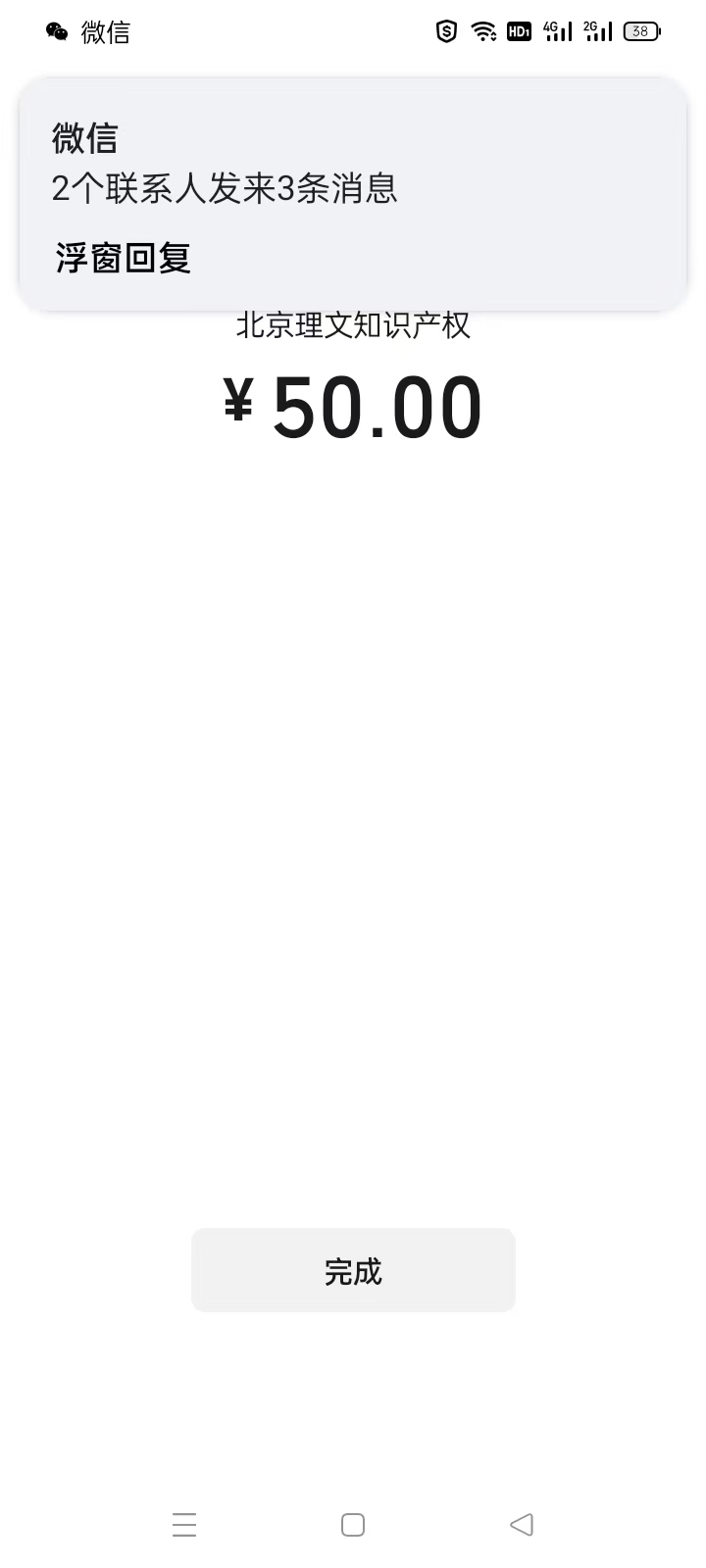Go to home screen via home button

353,1525
